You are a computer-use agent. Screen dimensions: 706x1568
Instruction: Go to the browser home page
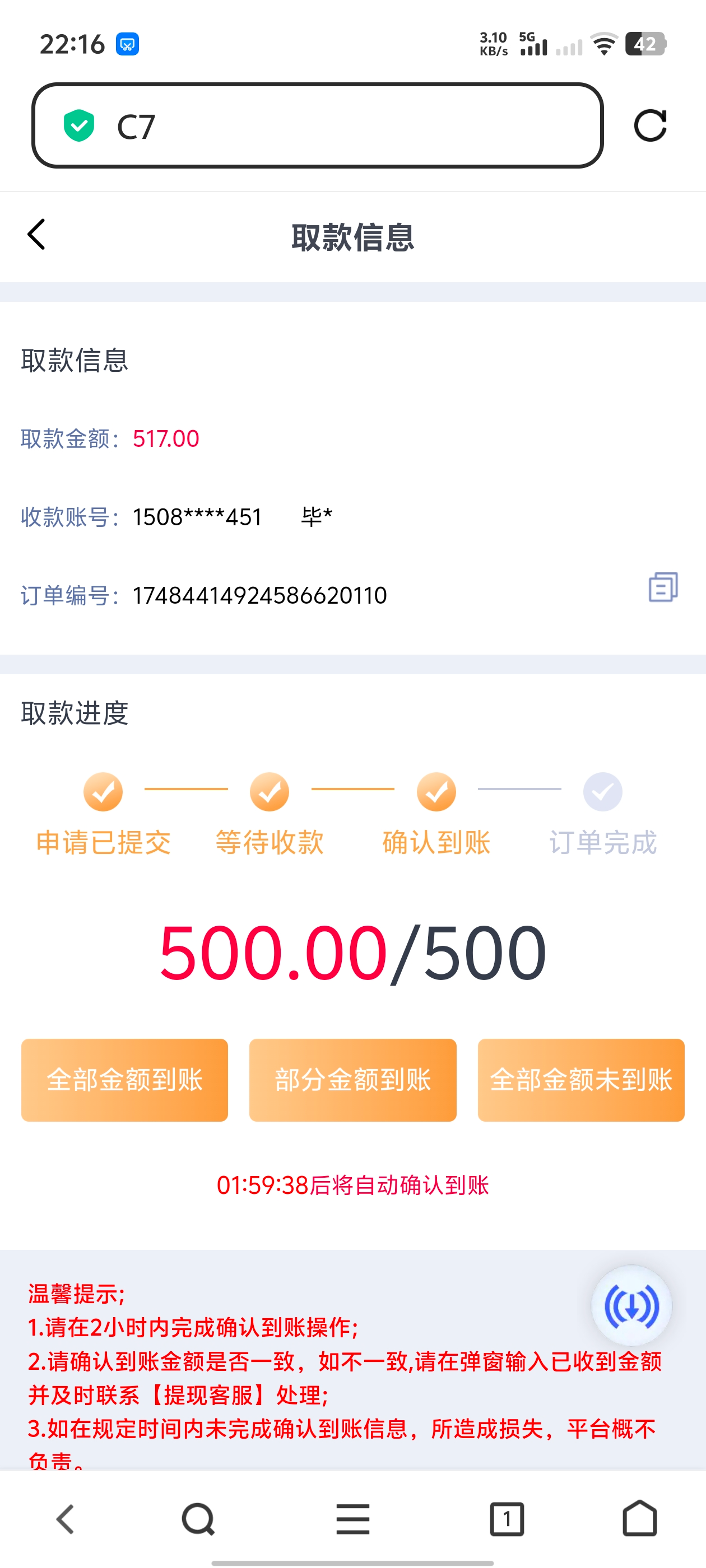640,1519
